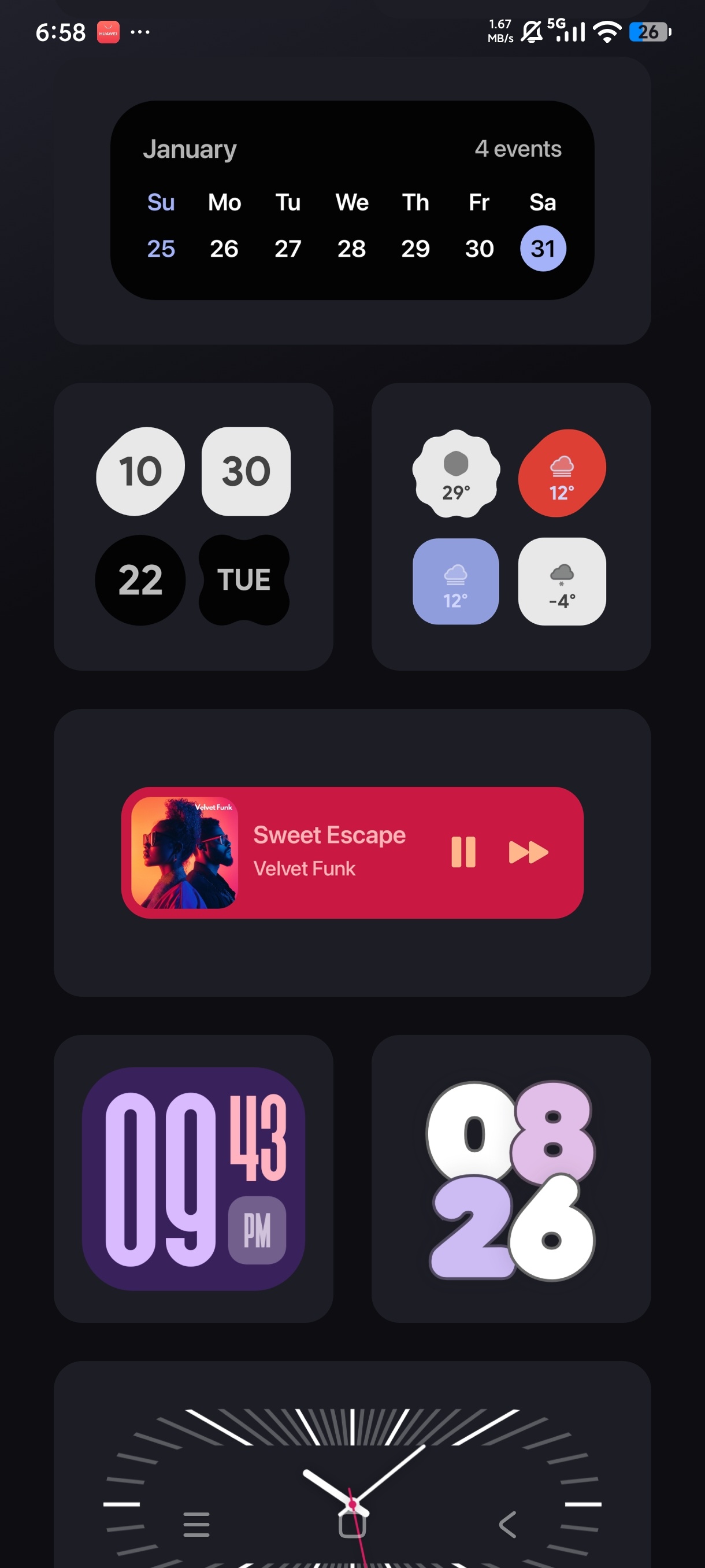Open the Sweet Escape music player widget
The height and width of the screenshot is (1568, 705).
[x=351, y=852]
